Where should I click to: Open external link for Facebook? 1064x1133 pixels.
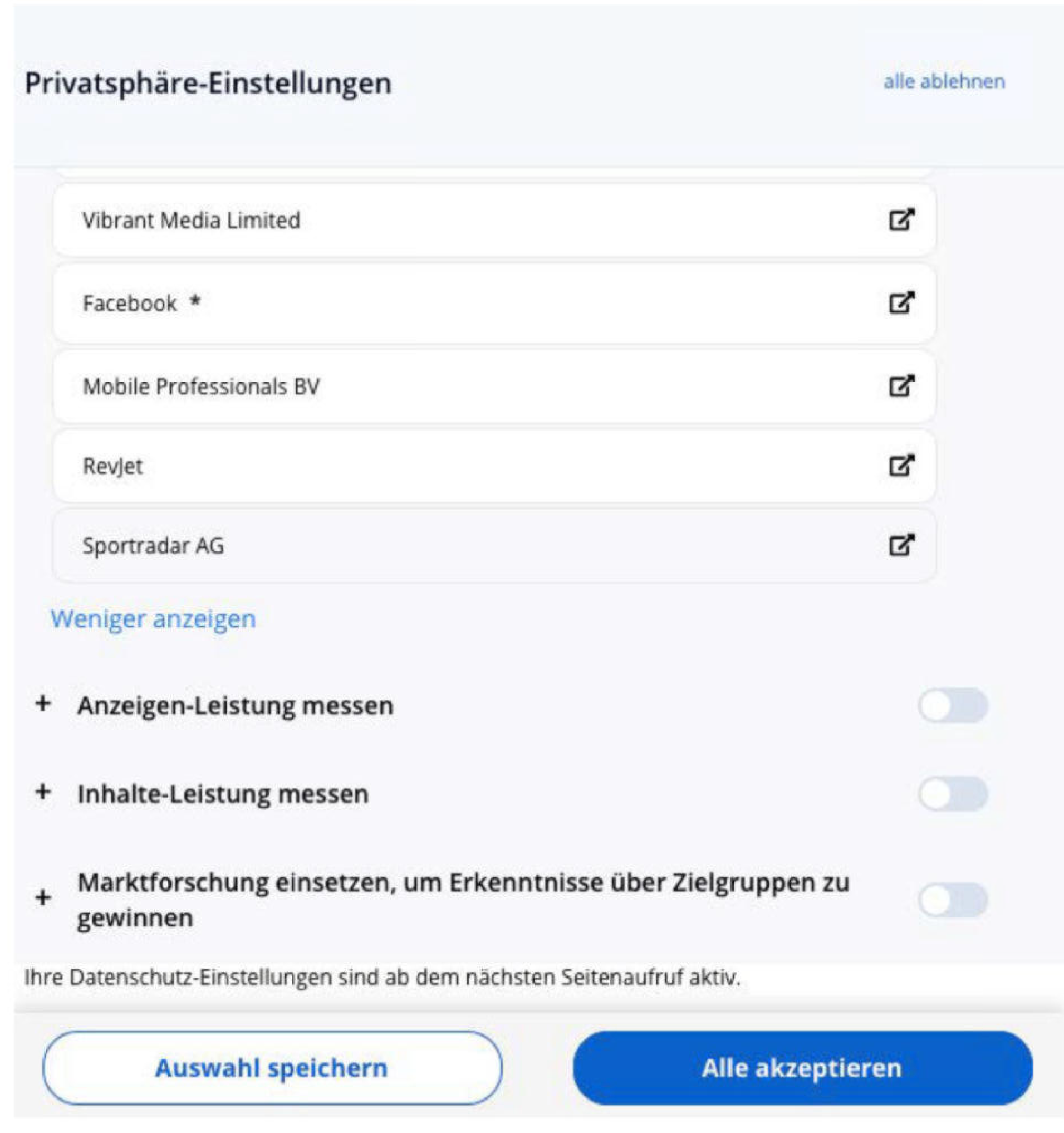pyautogui.click(x=901, y=303)
